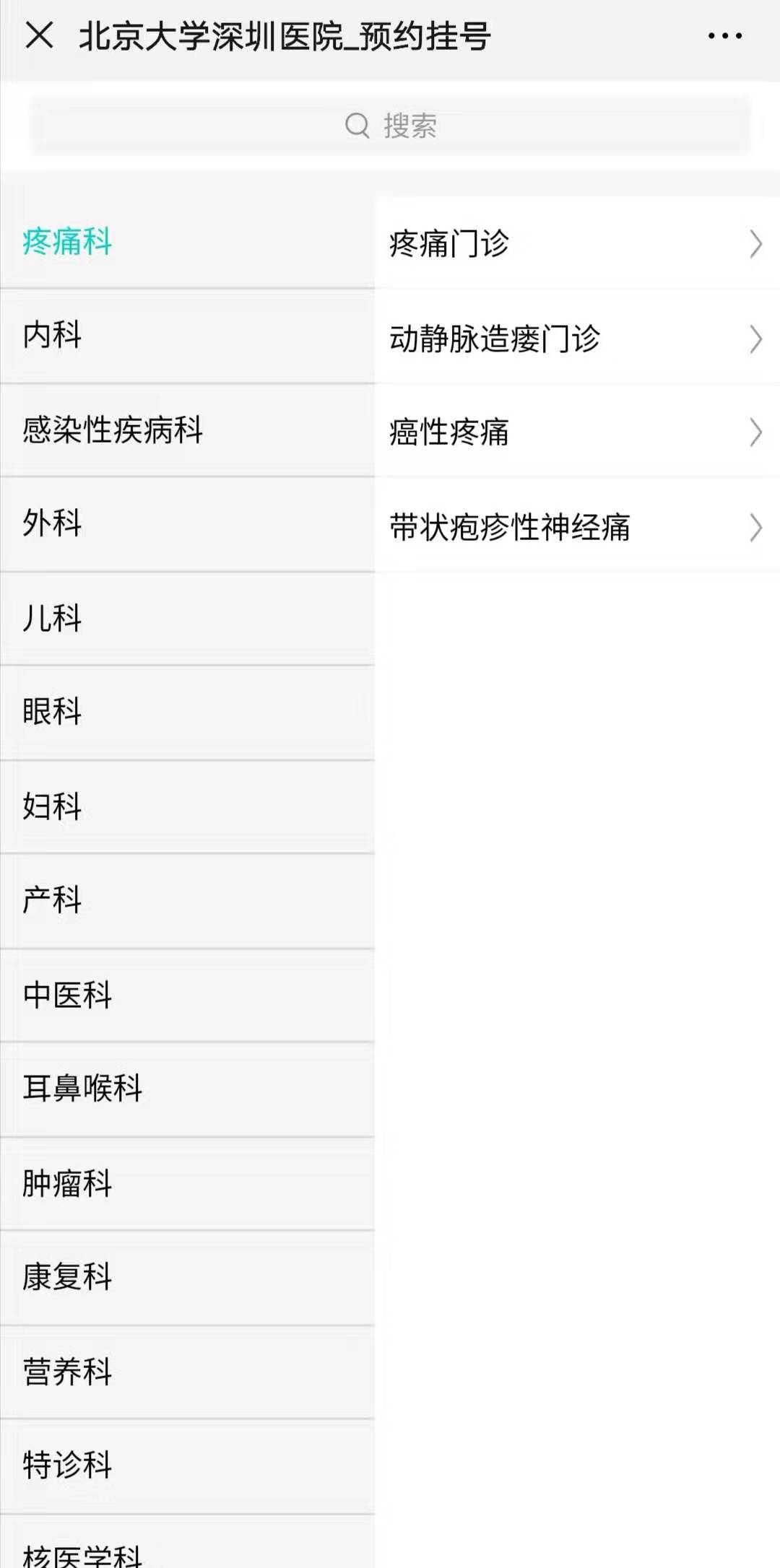Image resolution: width=780 pixels, height=1568 pixels.
Task: Choose 特诊科 department
Action: coord(186,1465)
